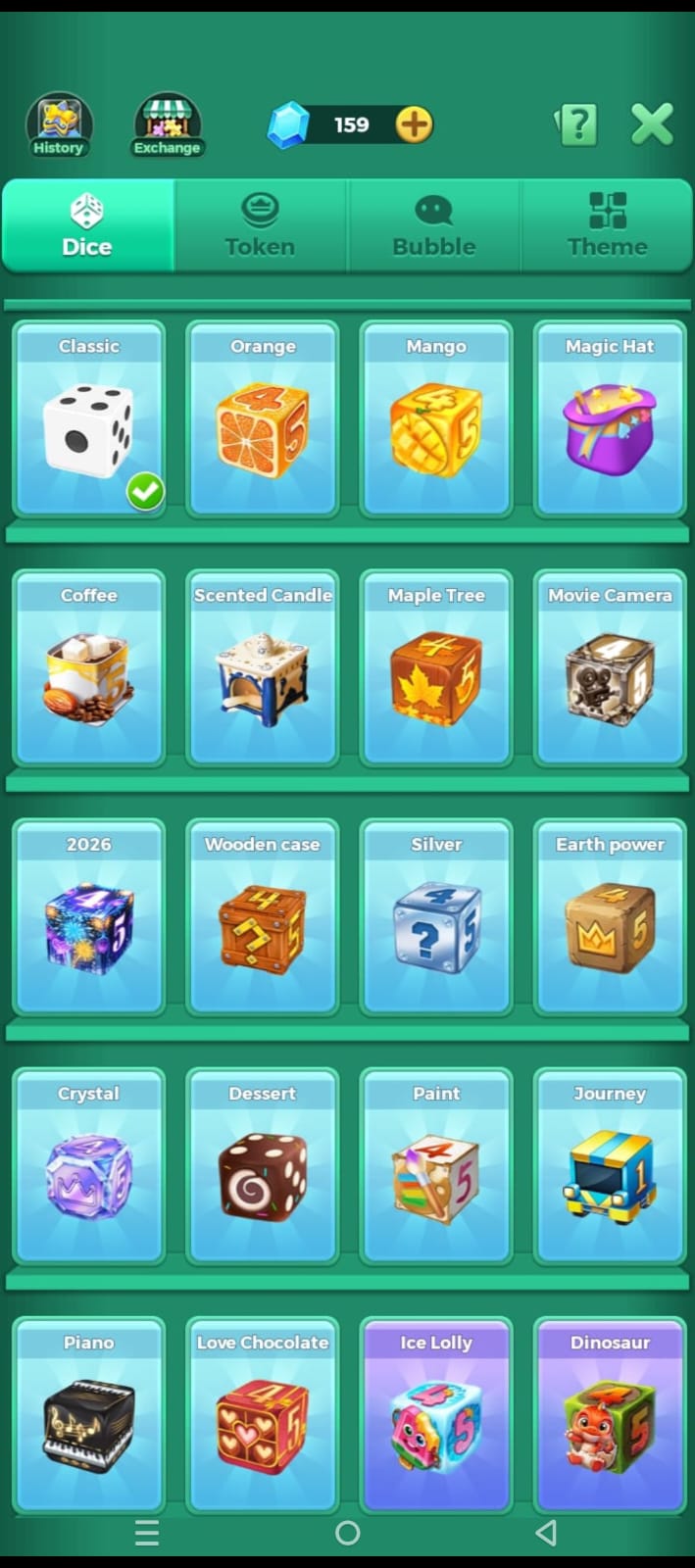Close the dice shop screen
The width and height of the screenshot is (695, 1568).
pyautogui.click(x=652, y=124)
